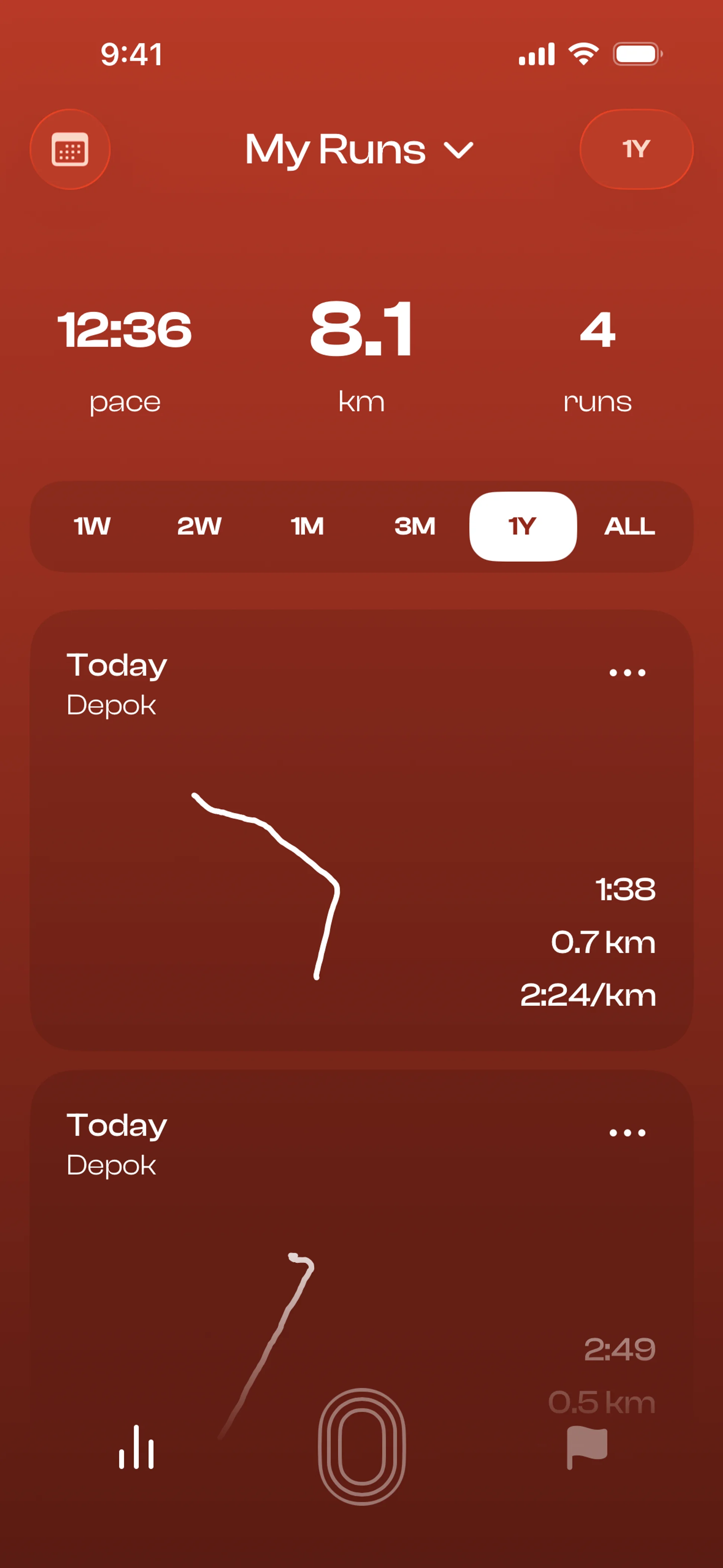The height and width of the screenshot is (1568, 723).
Task: Tap the 1Y button in the header
Action: pos(636,149)
